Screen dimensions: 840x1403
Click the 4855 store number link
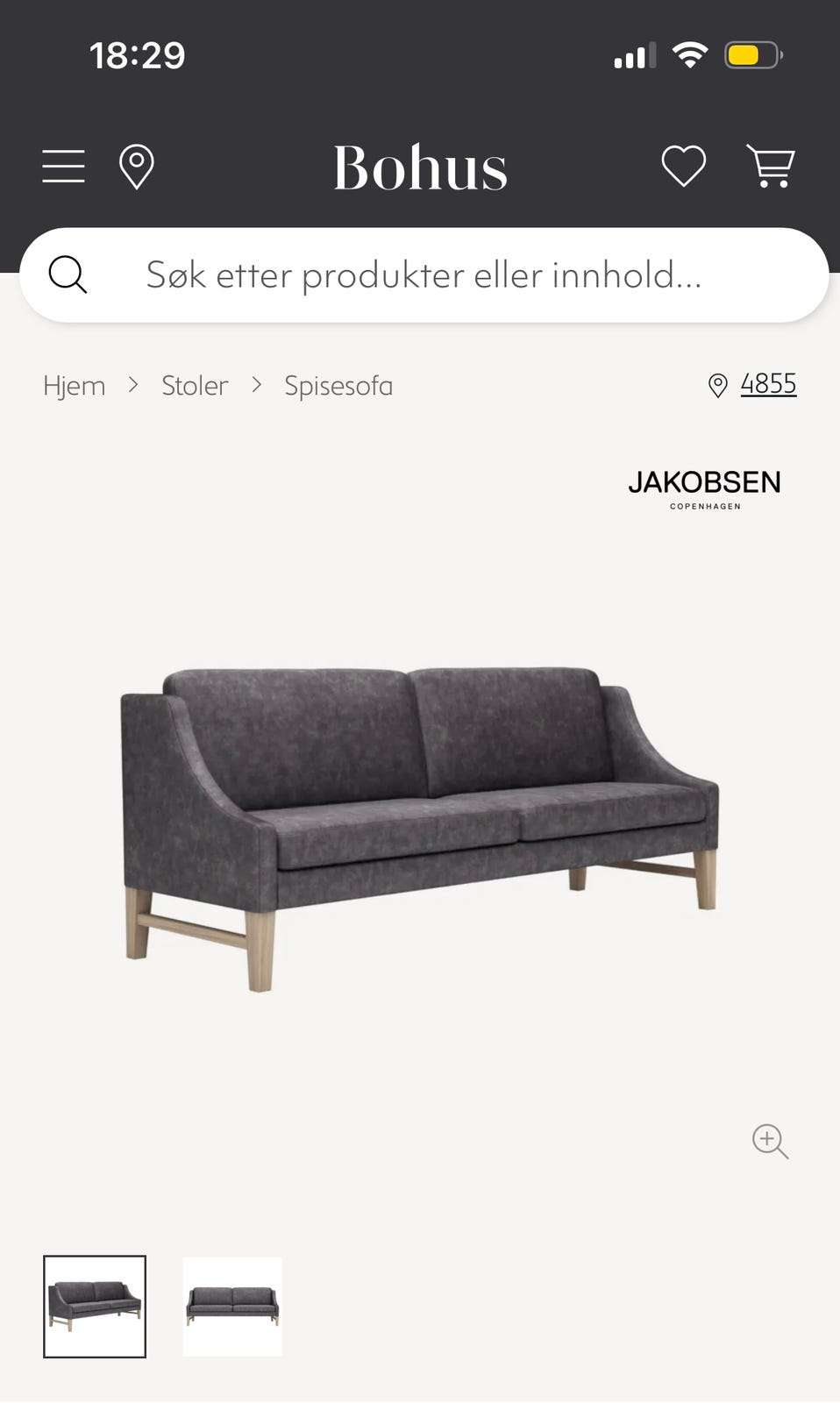tap(767, 384)
